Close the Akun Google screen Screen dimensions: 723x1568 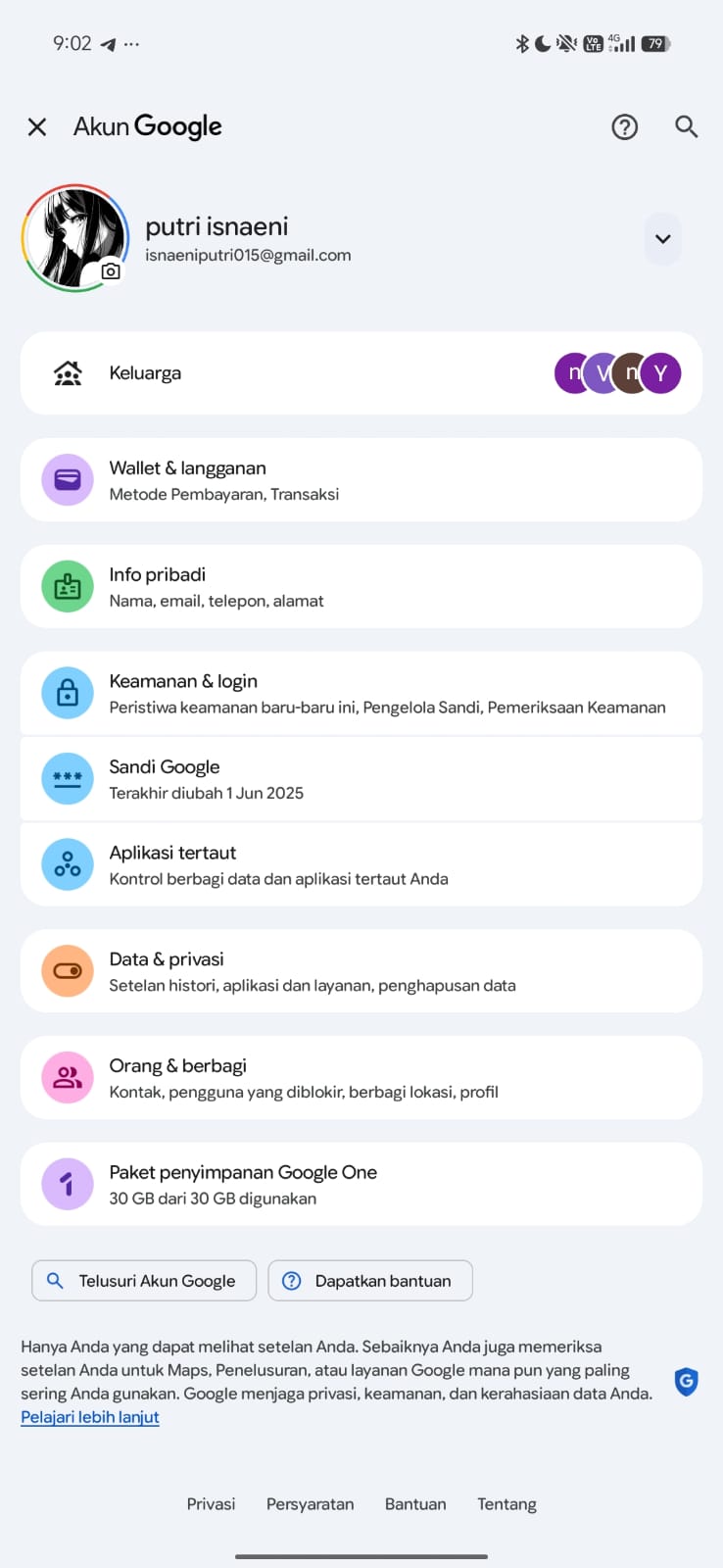pos(37,127)
